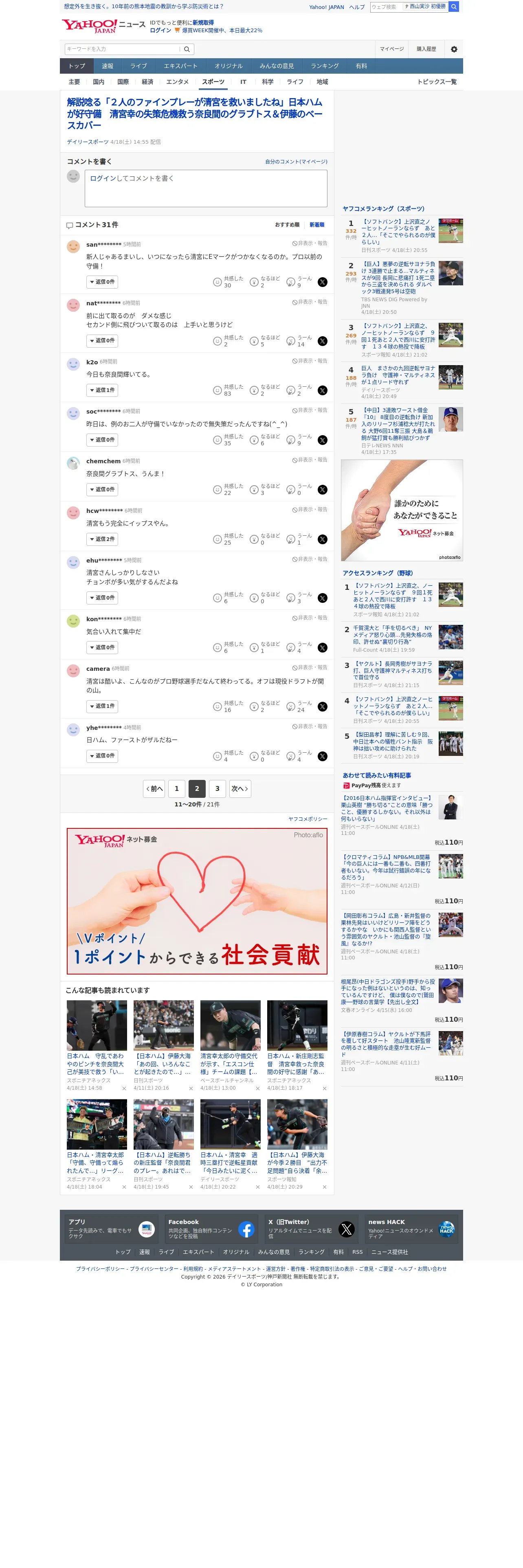Share camera's comment to X
The height and width of the screenshot is (1568, 523).
point(323,707)
